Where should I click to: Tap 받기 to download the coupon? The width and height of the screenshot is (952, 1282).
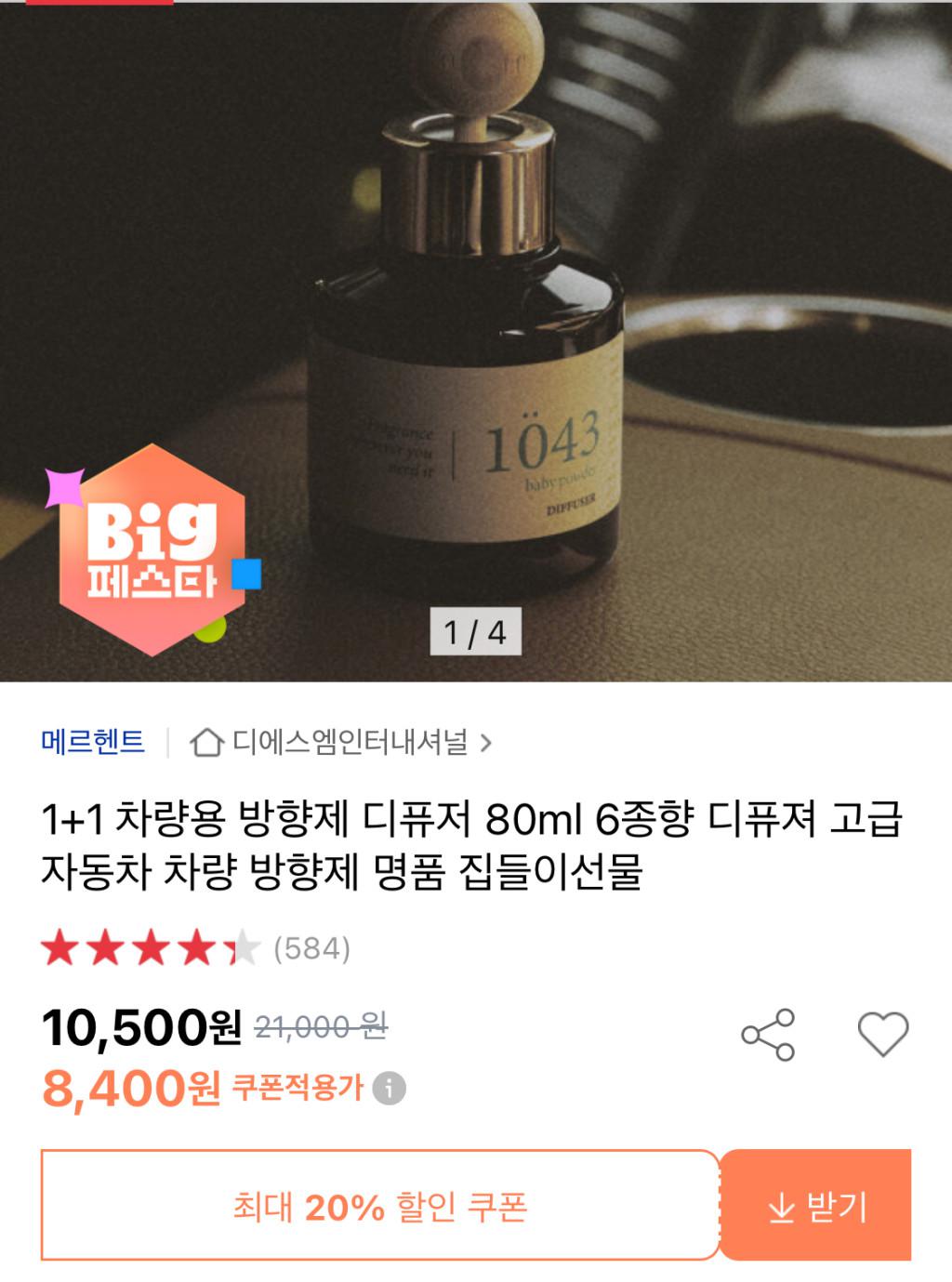(x=816, y=1206)
